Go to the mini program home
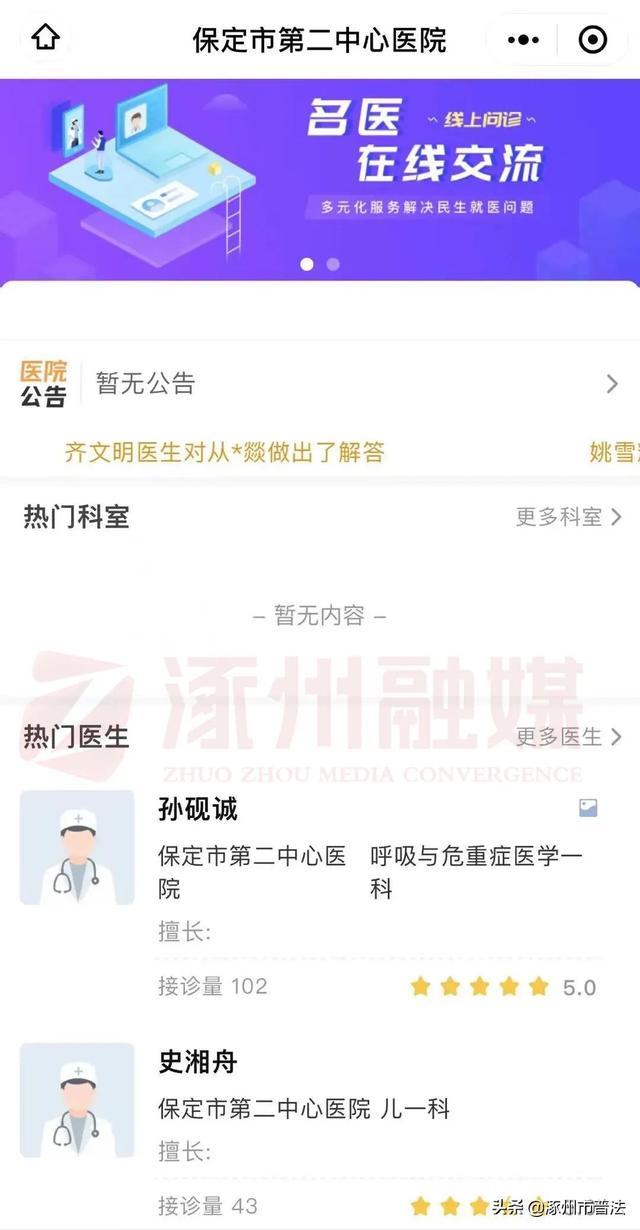Screen dimensions: 640x1230 click(46, 39)
